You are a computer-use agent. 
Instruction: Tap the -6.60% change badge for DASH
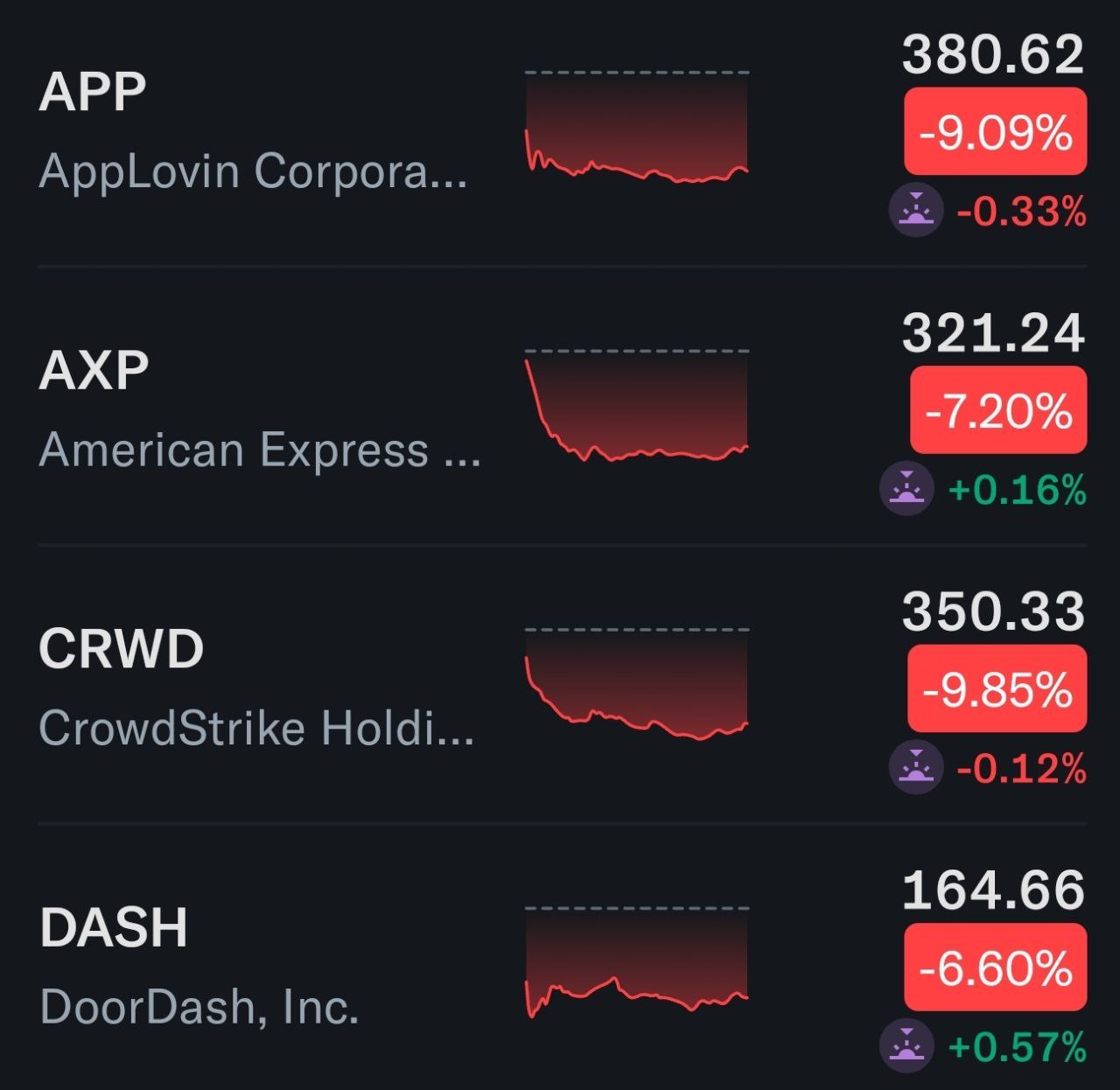tap(995, 967)
